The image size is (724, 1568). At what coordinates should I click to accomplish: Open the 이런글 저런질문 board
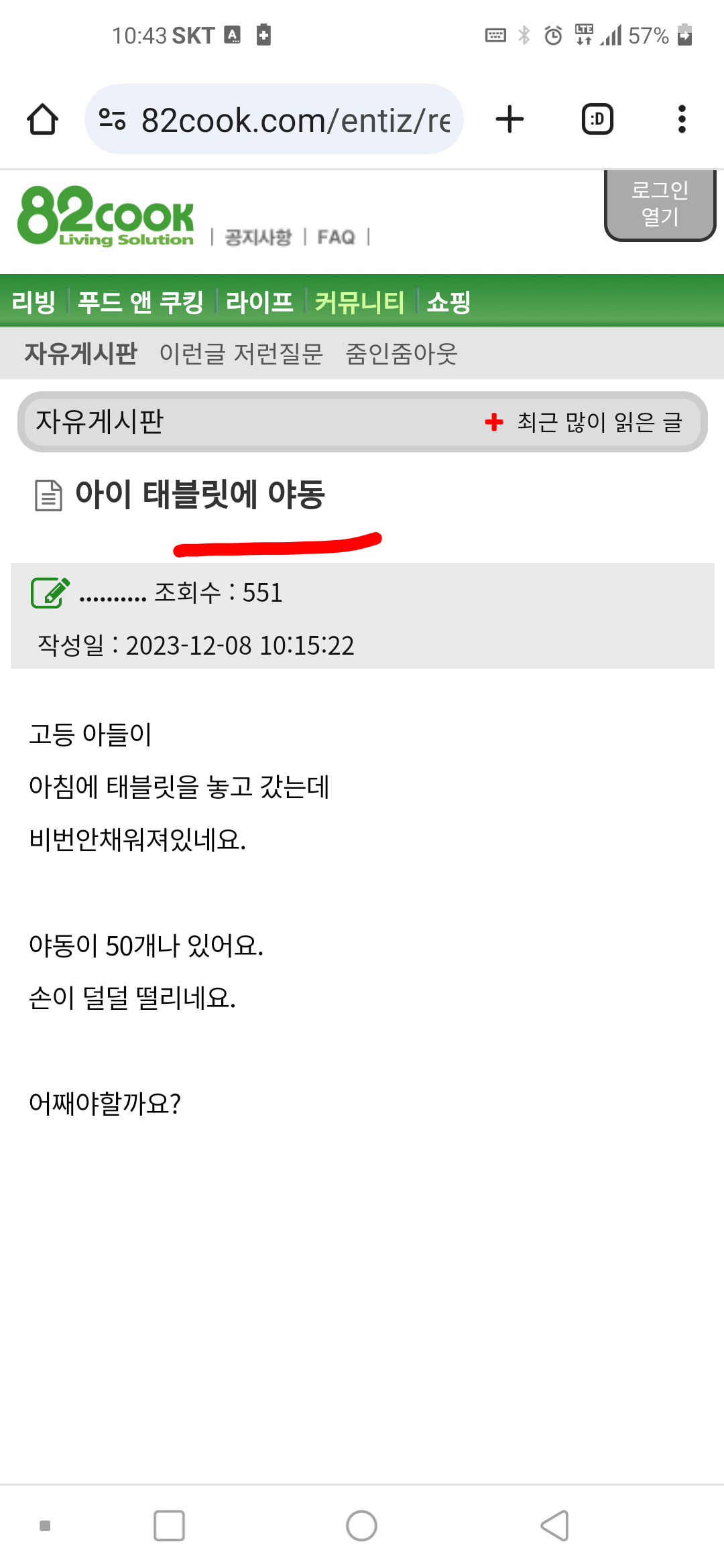(x=241, y=353)
